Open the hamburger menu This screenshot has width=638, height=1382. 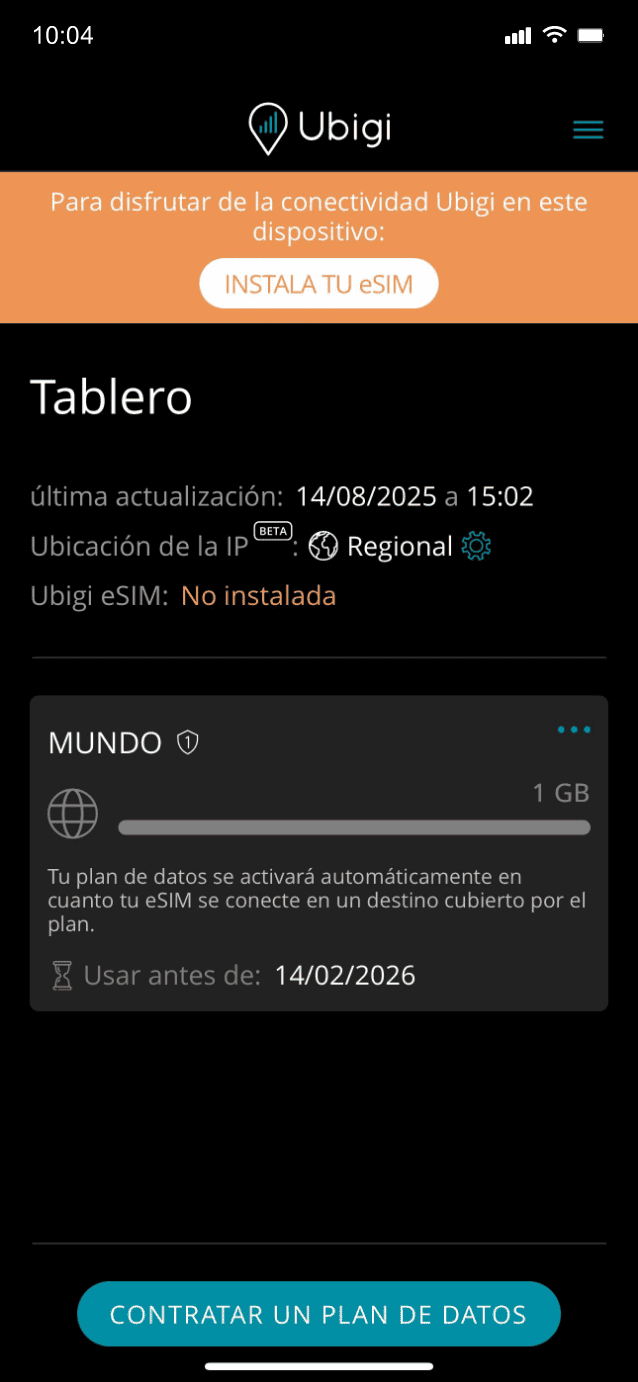(588, 130)
